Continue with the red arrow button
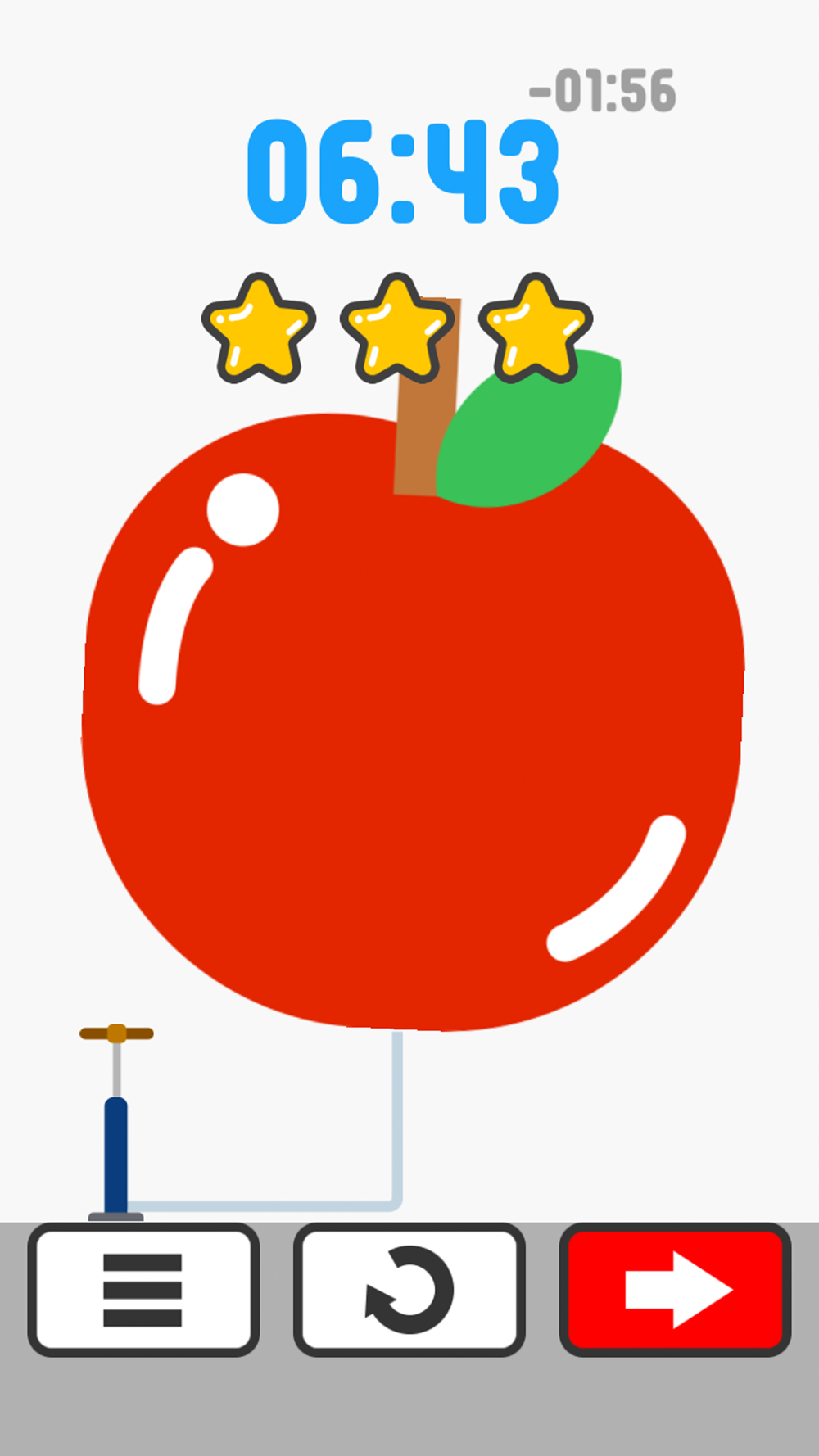Image resolution: width=819 pixels, height=1456 pixels. pyautogui.click(x=675, y=1290)
